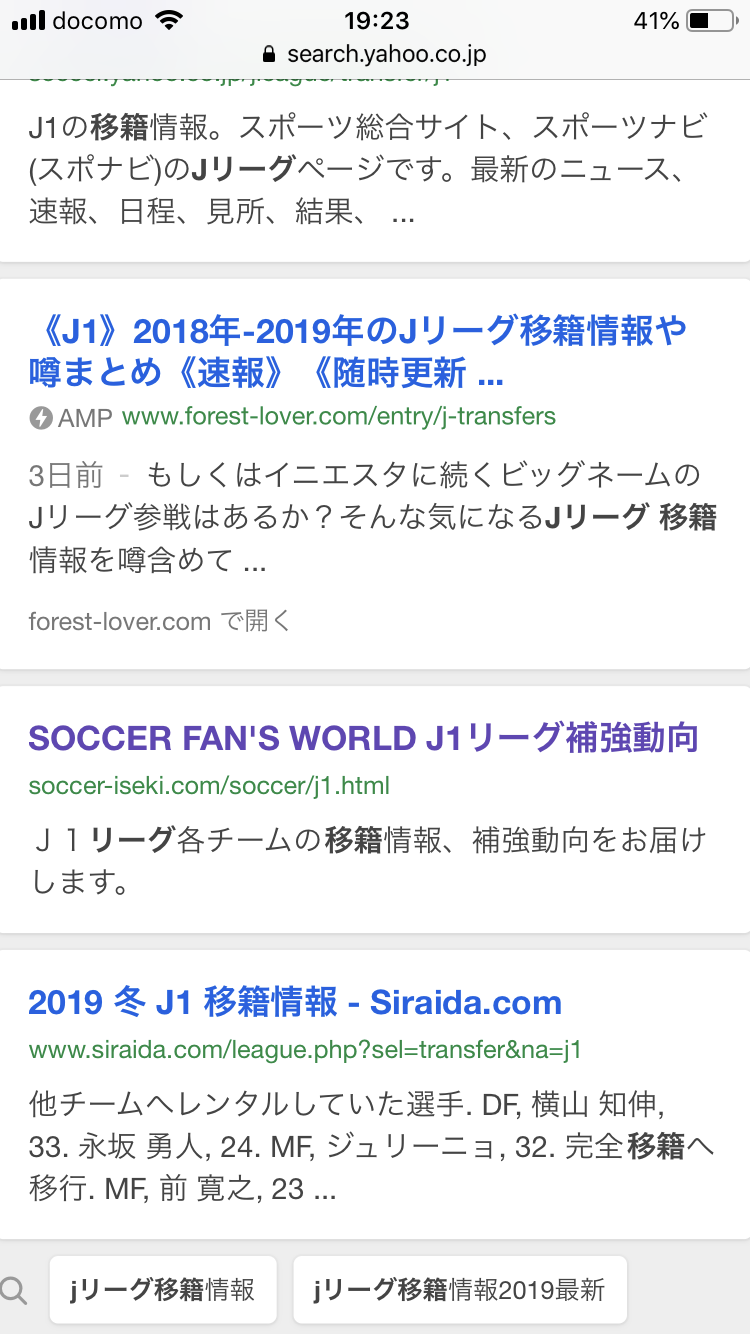Tap the search.yahoo.co.jp address bar
750x1334 pixels.
point(374,53)
